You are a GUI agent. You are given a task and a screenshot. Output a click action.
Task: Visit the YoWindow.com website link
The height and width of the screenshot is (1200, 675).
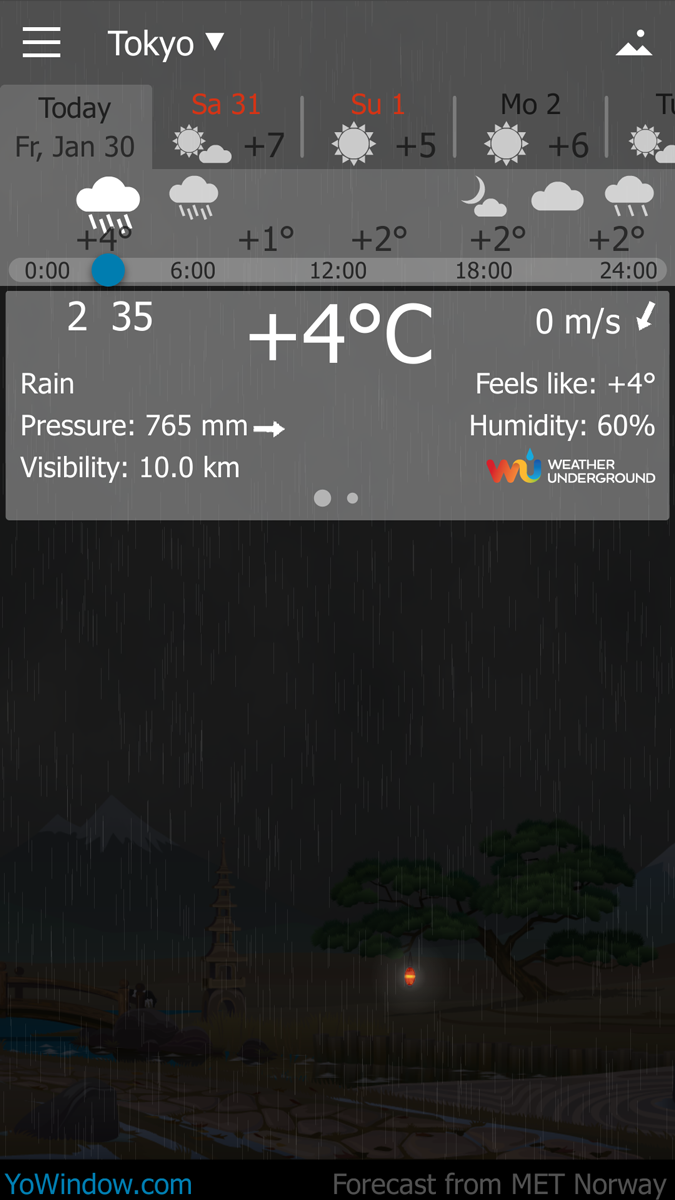click(x=98, y=1184)
